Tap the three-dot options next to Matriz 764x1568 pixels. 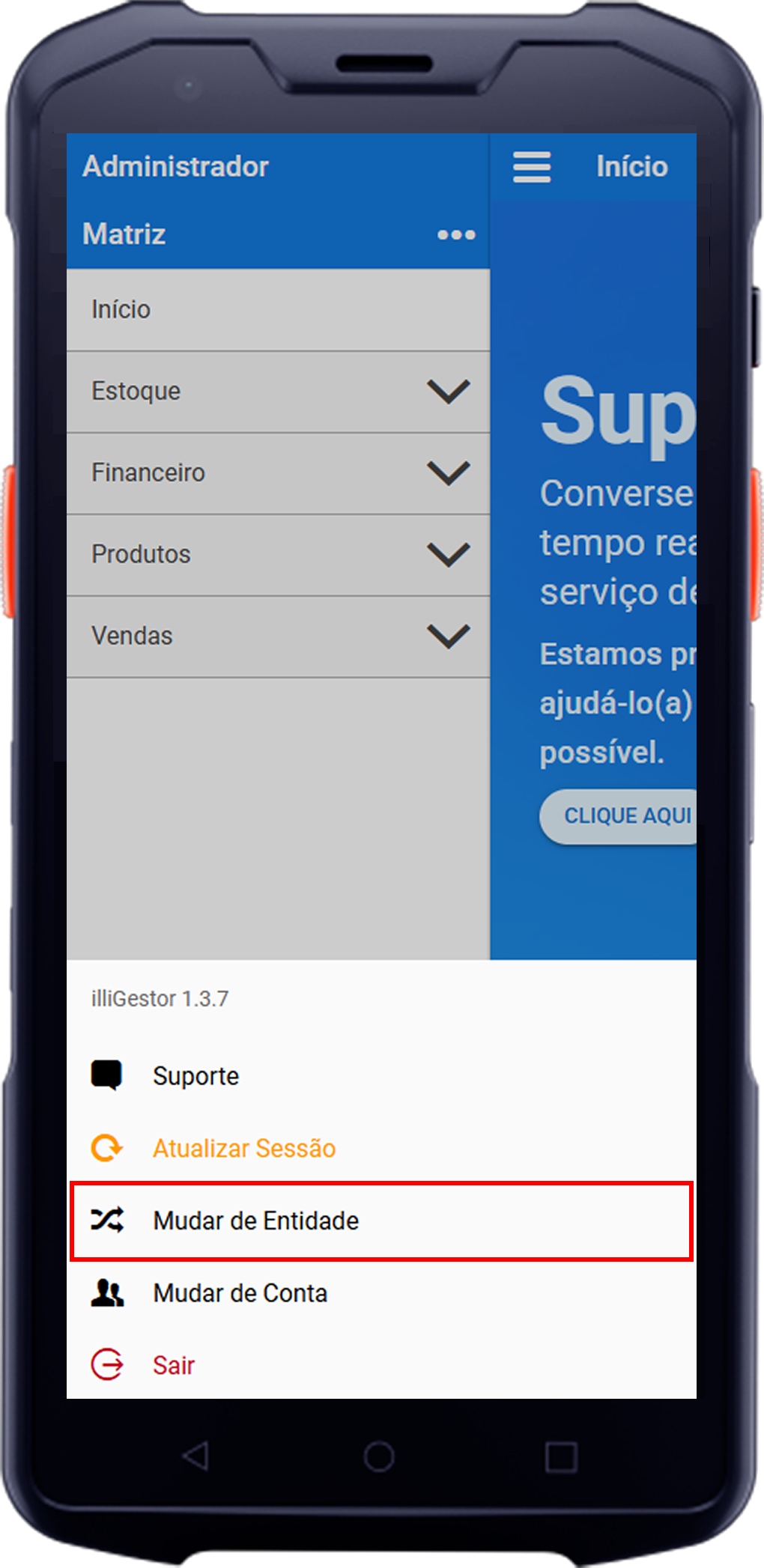pos(456,234)
